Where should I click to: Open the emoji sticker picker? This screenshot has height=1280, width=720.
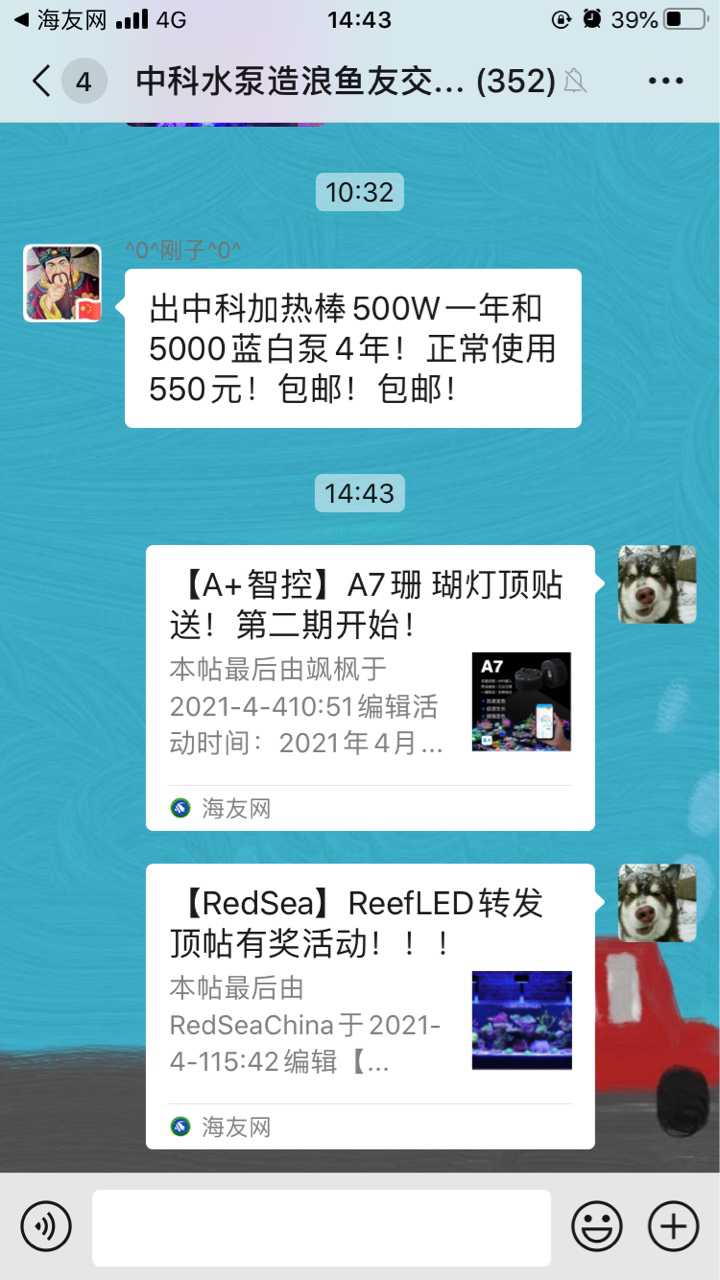[x=597, y=1226]
